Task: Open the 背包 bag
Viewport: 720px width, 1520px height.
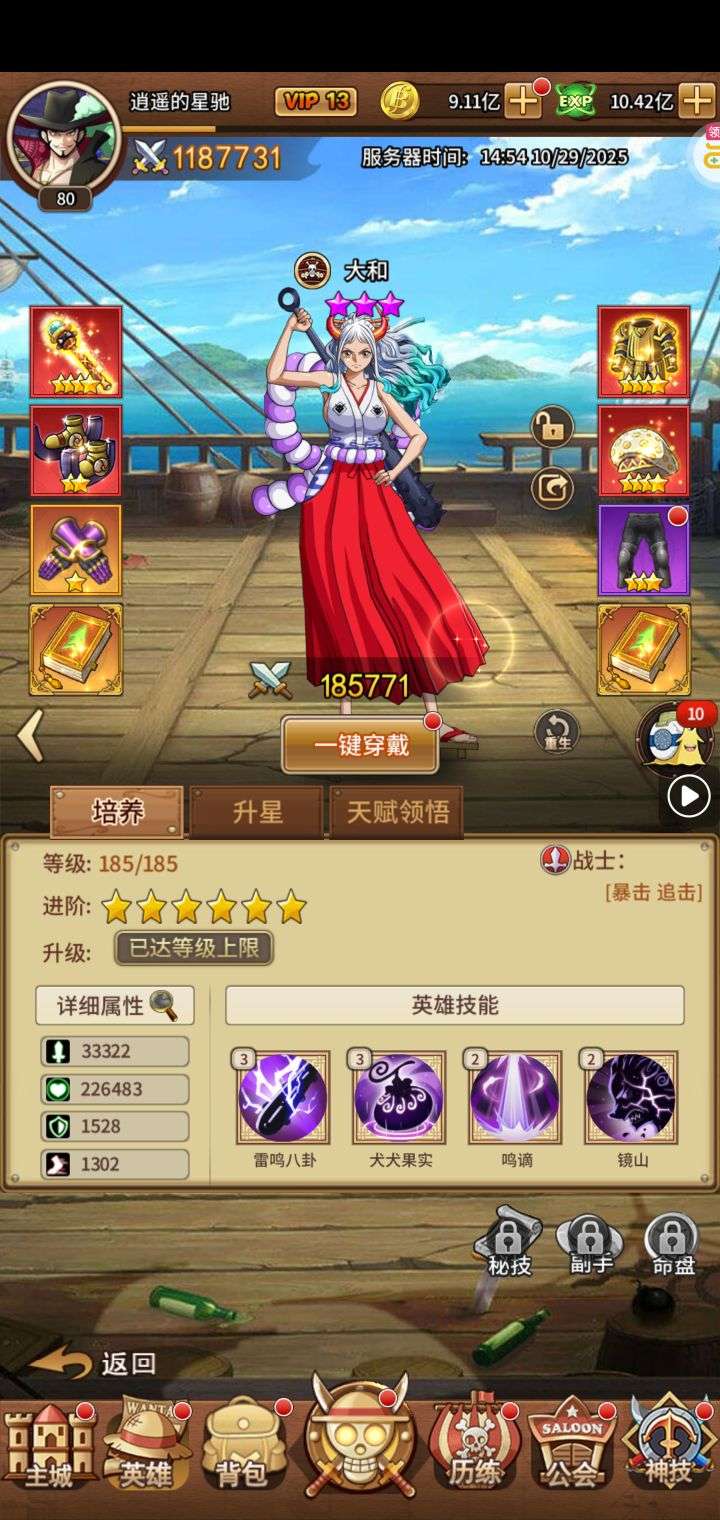Action: pyautogui.click(x=242, y=1450)
